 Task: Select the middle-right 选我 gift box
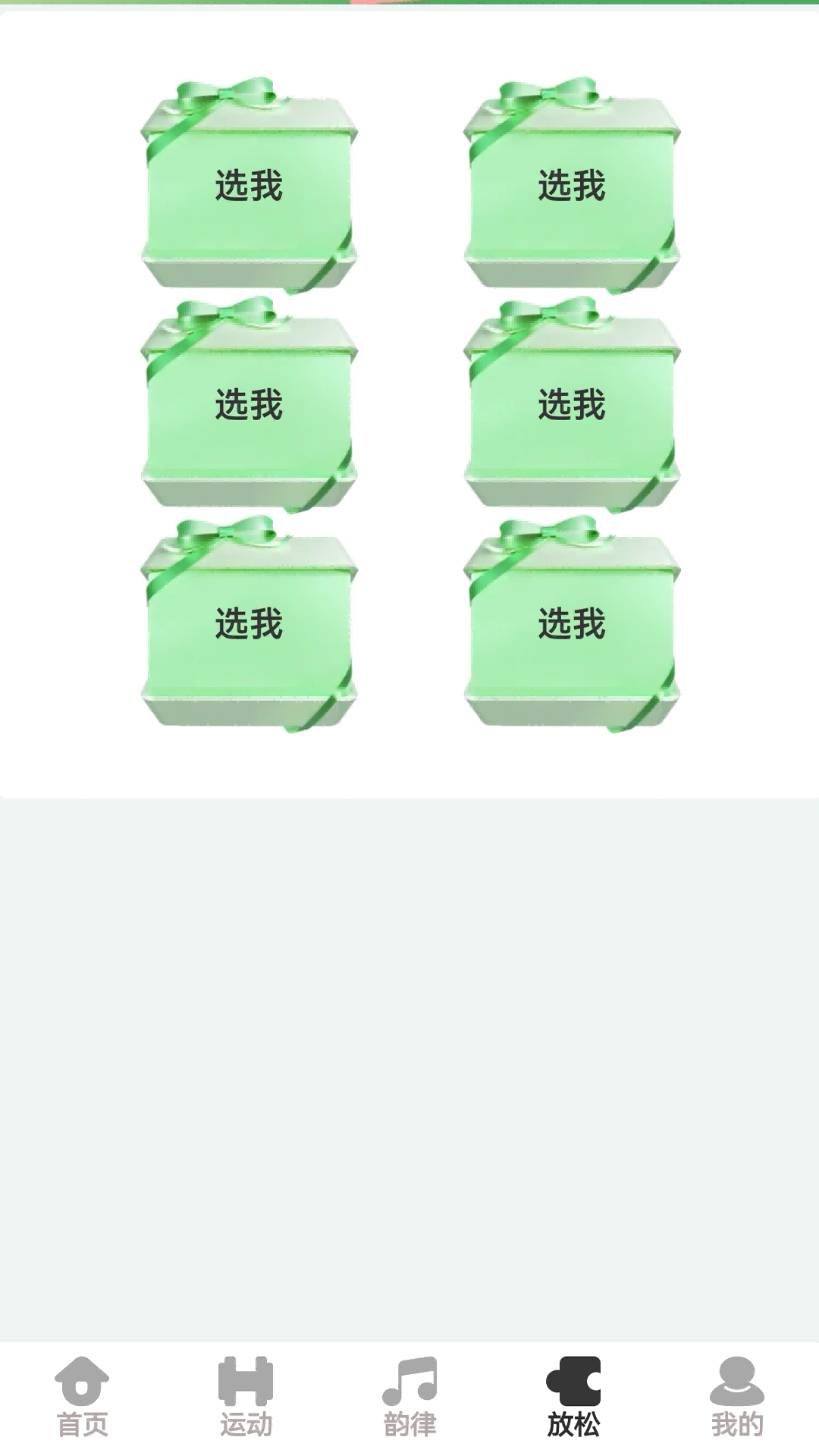[572, 405]
